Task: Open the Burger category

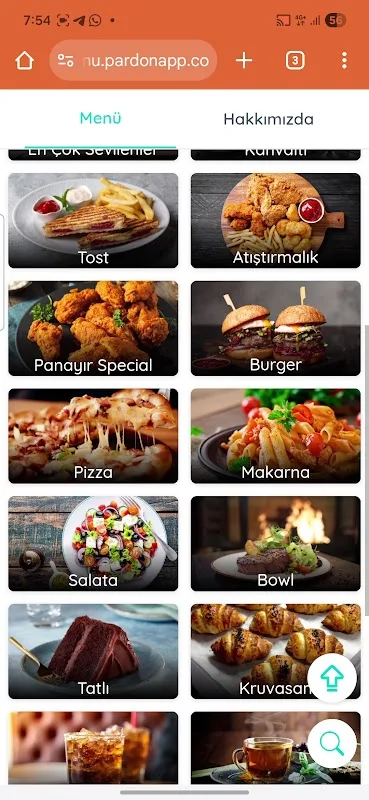Action: click(276, 329)
